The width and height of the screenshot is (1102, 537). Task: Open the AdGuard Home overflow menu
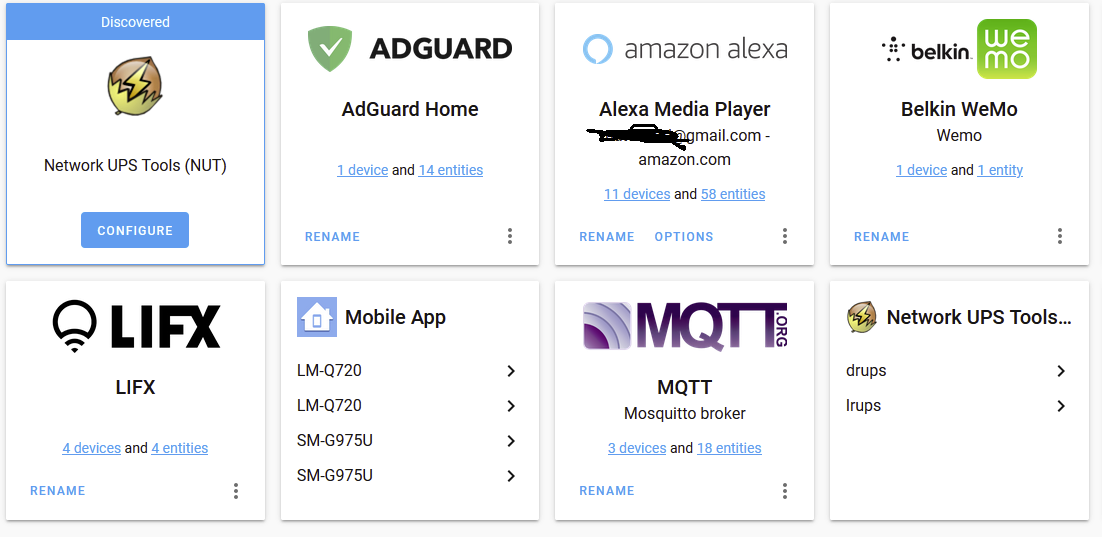coord(510,236)
